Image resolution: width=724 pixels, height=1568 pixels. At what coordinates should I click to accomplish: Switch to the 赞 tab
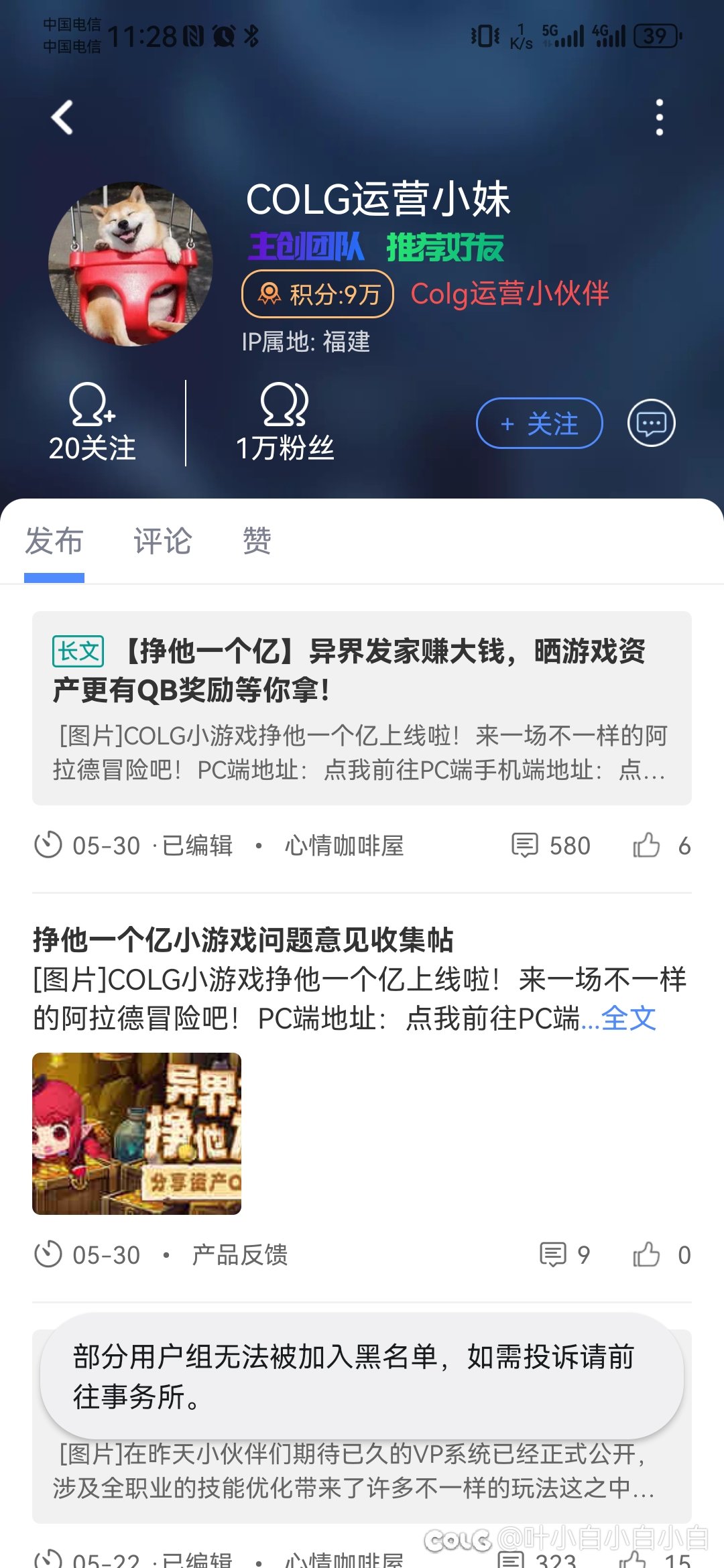[257, 541]
